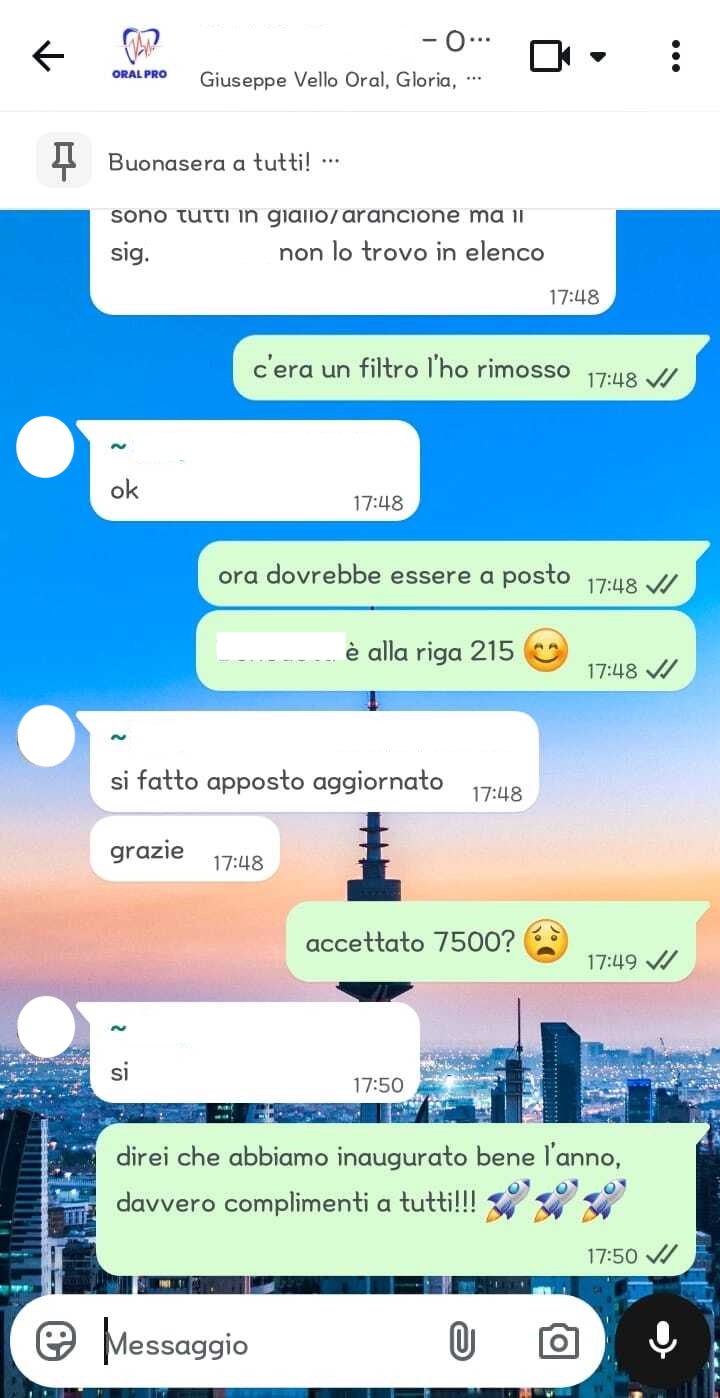Viewport: 720px width, 1398px height.
Task: Attach a file with the paperclip
Action: [461, 1341]
